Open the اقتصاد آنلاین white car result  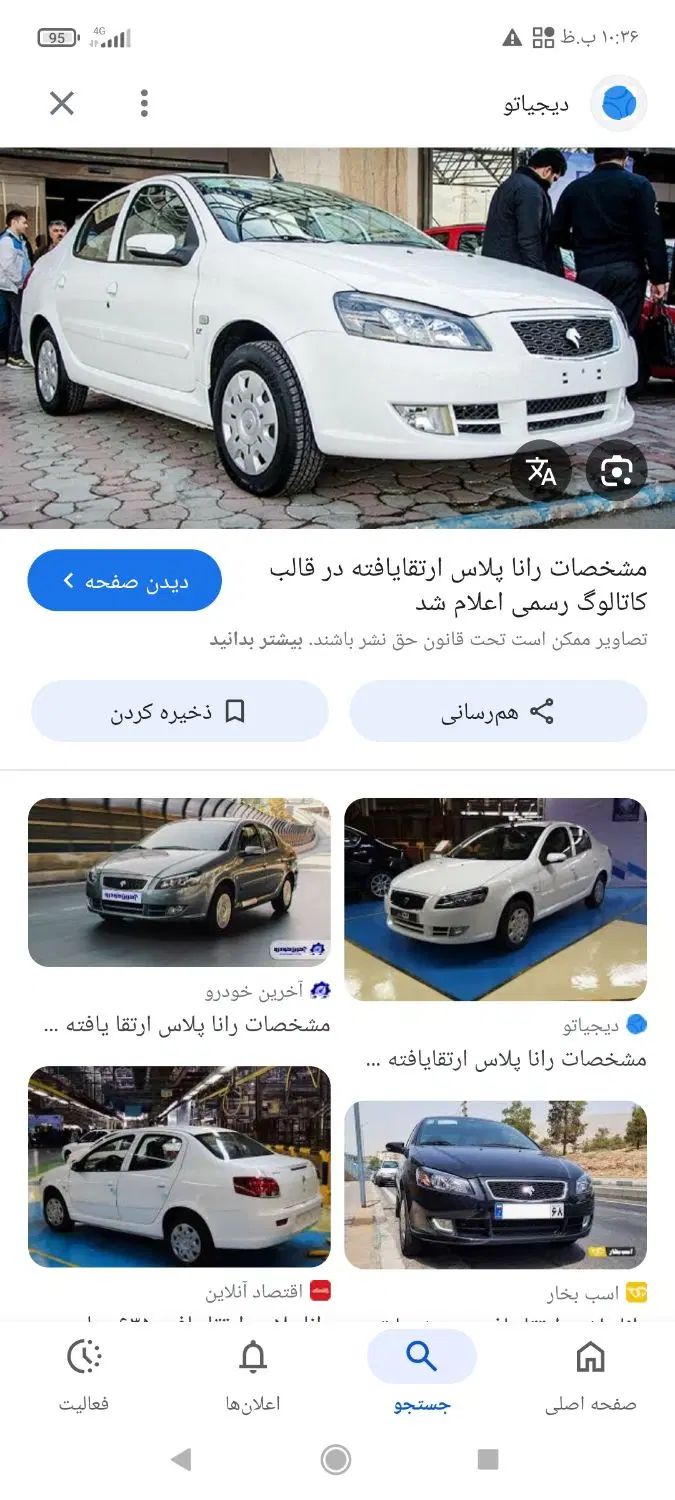tap(179, 1166)
